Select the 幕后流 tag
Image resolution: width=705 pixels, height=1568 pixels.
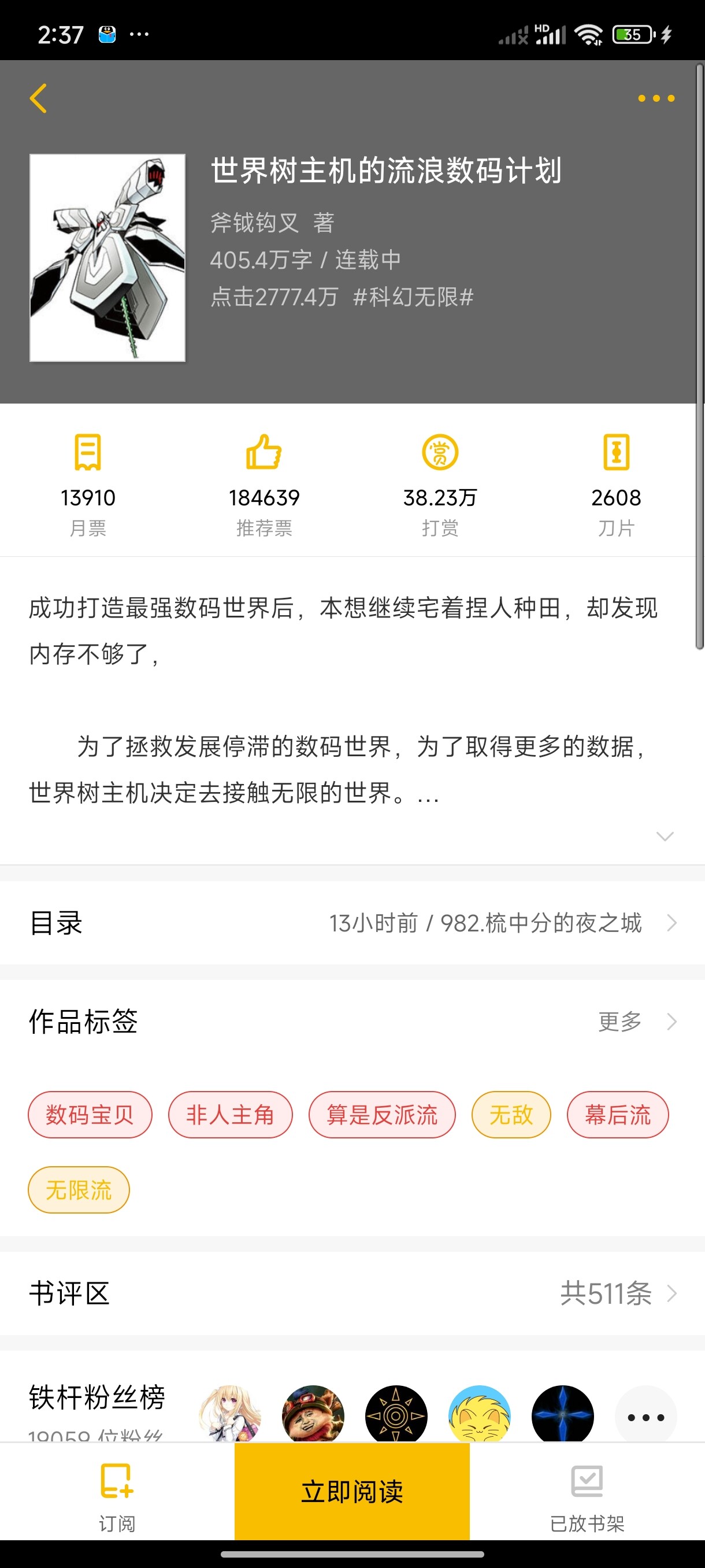[617, 1115]
